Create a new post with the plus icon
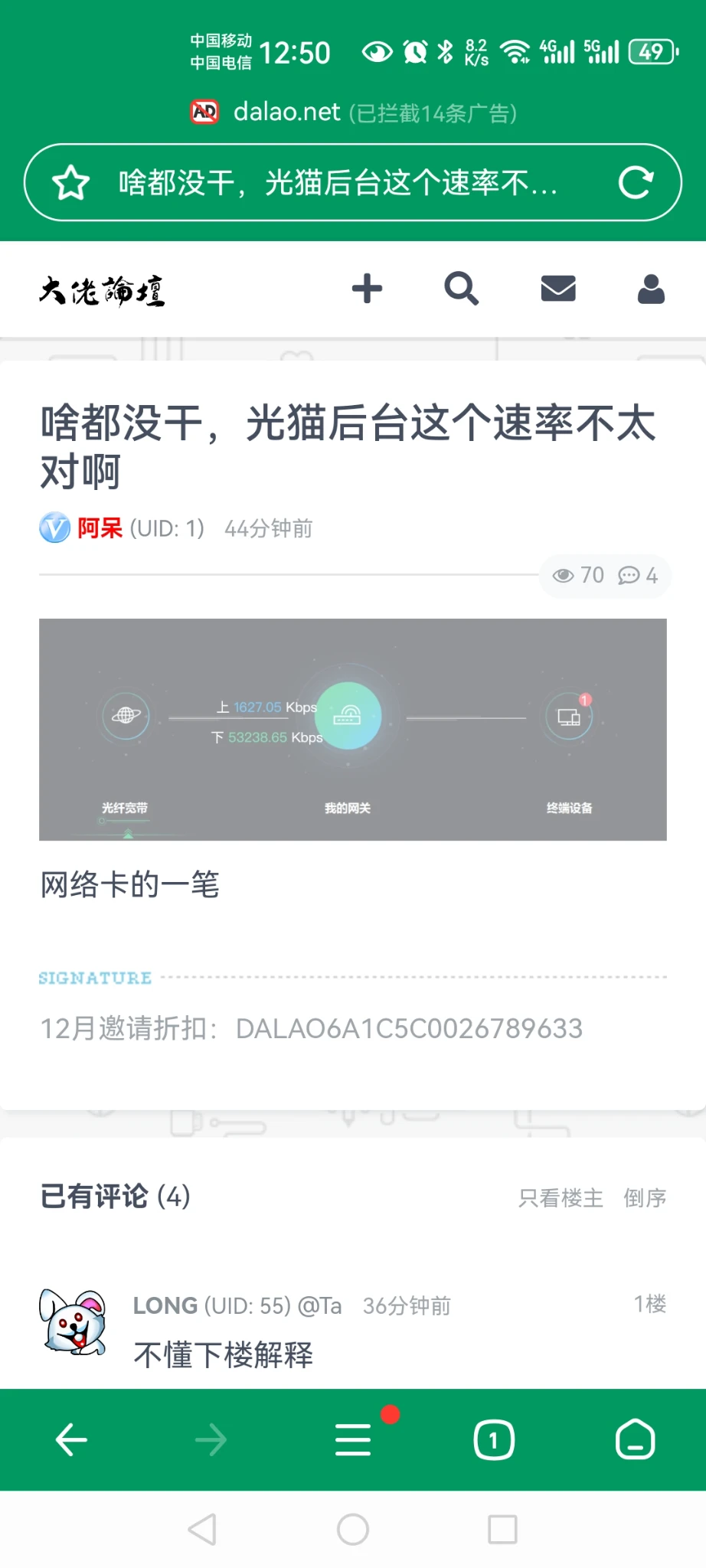Screen dimensions: 706x1568 coord(367,289)
